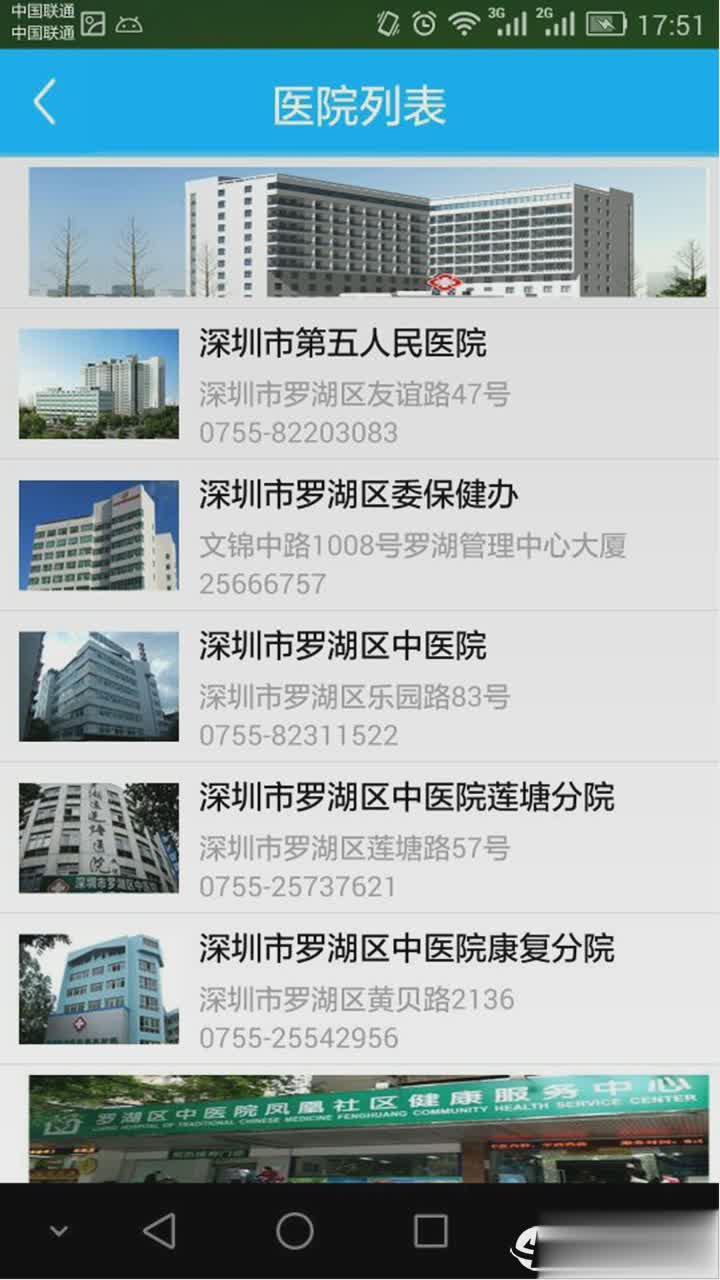Screen dimensions: 720x1280
Task: Open 深圳市罗湖区委保健办 entry
Action: [360, 535]
